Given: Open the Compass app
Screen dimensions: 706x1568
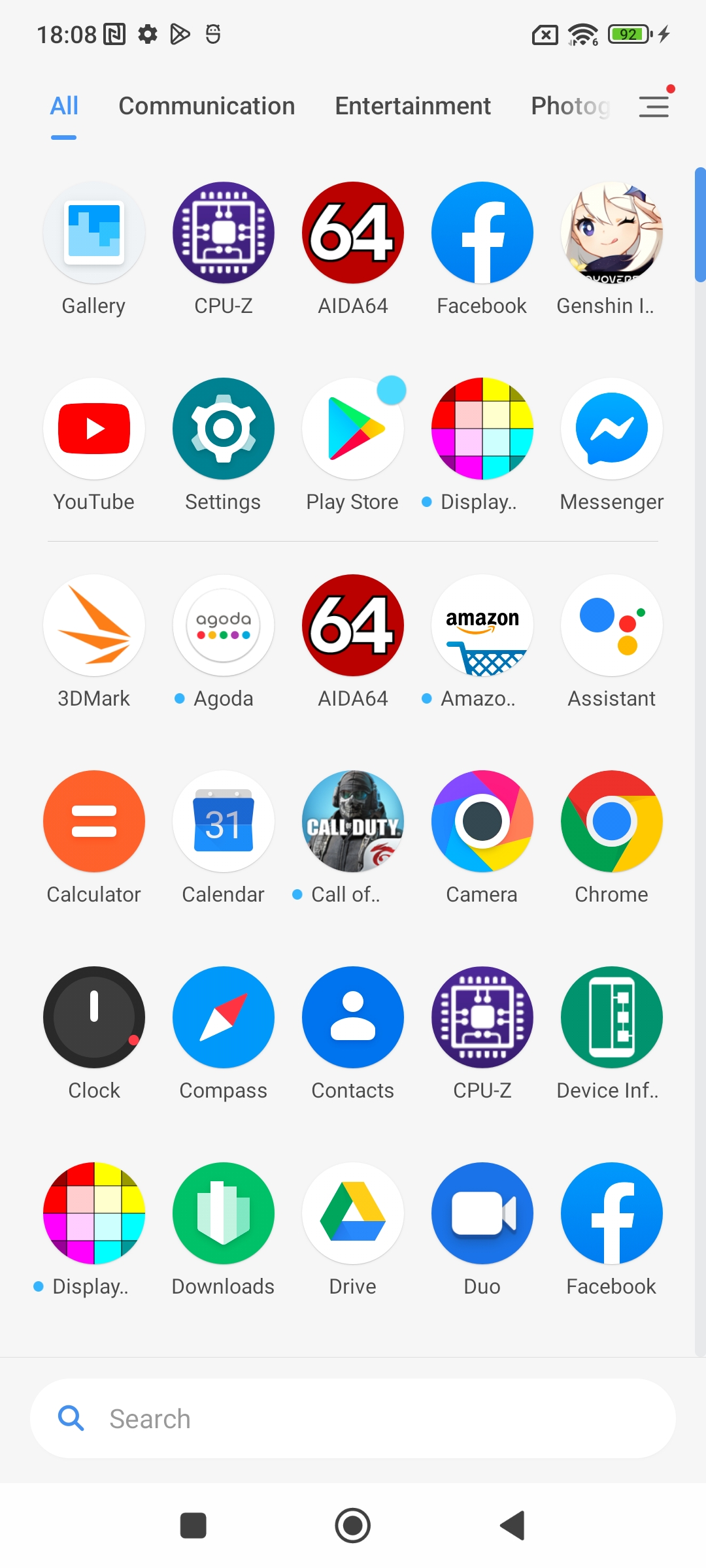Looking at the screenshot, I should click(224, 1017).
